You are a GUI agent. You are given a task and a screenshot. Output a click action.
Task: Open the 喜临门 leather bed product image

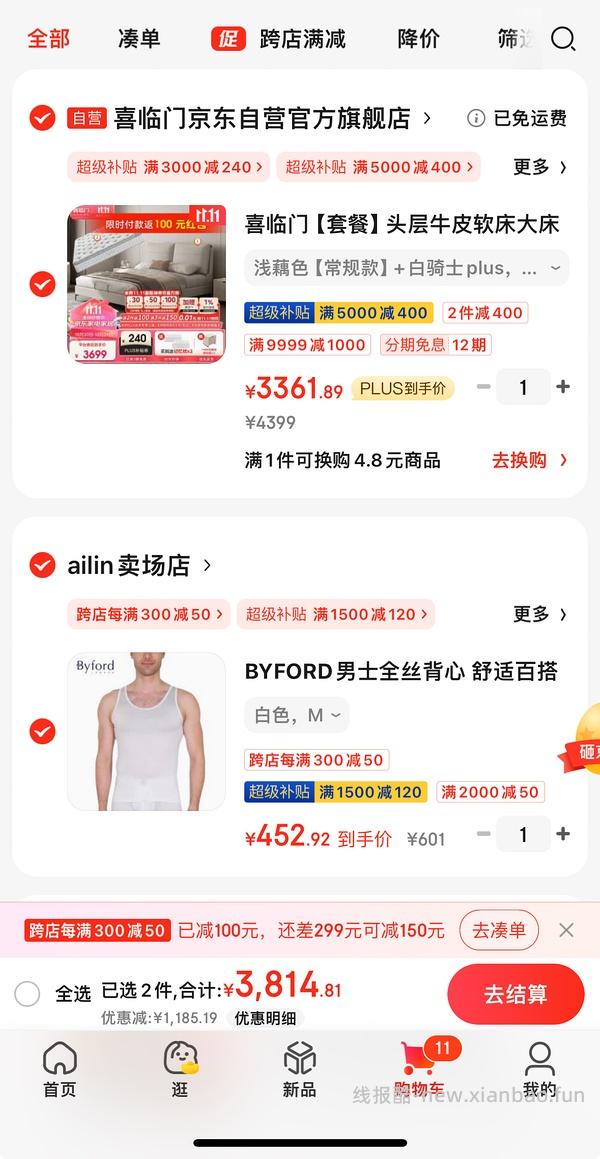click(147, 284)
